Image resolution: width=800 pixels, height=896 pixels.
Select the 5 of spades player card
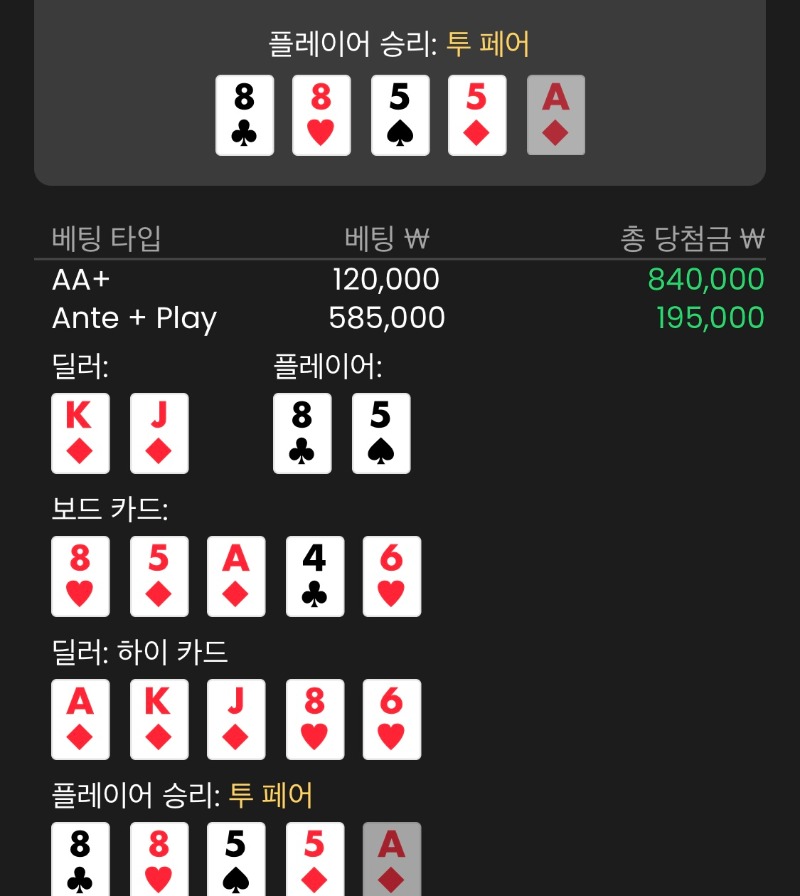tap(380, 434)
